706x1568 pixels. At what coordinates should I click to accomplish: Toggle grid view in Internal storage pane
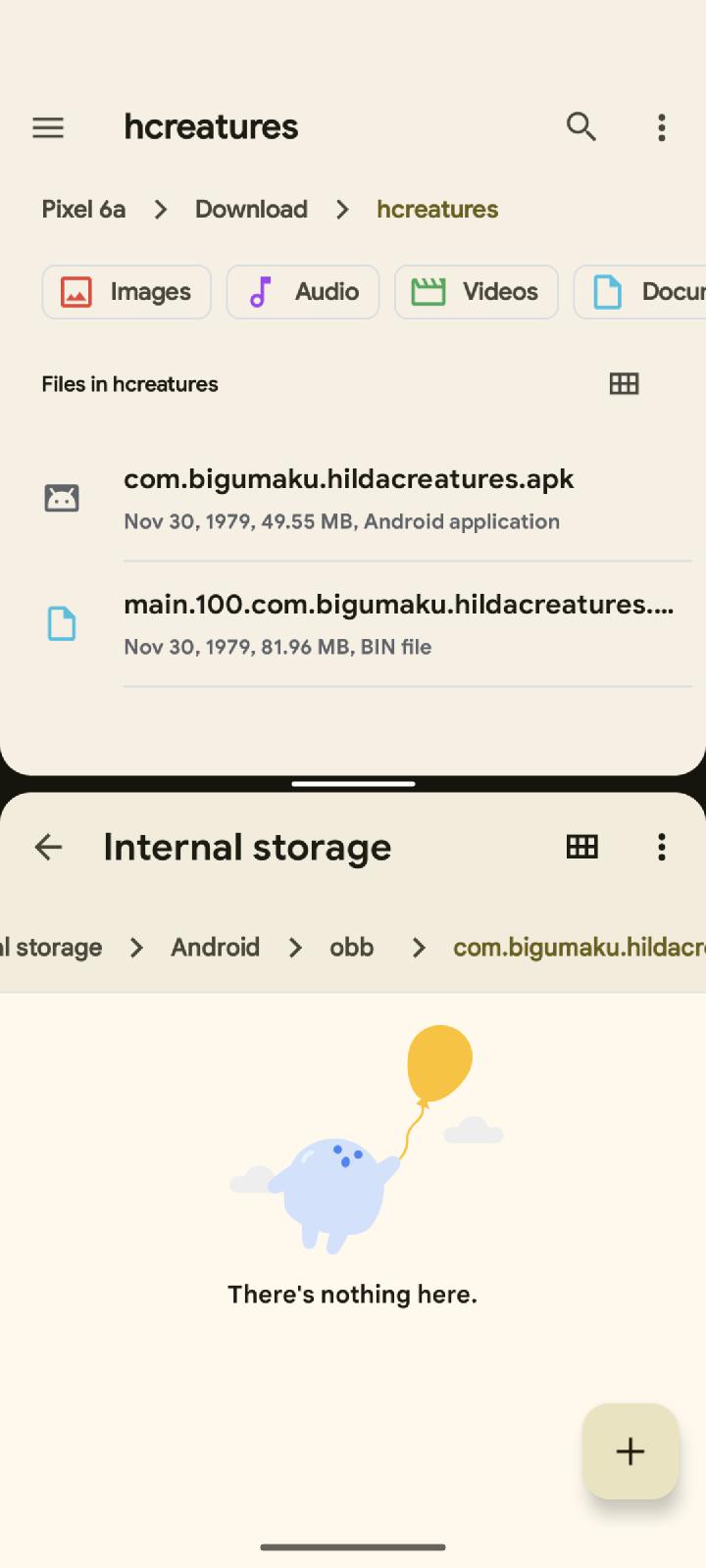pyautogui.click(x=581, y=847)
